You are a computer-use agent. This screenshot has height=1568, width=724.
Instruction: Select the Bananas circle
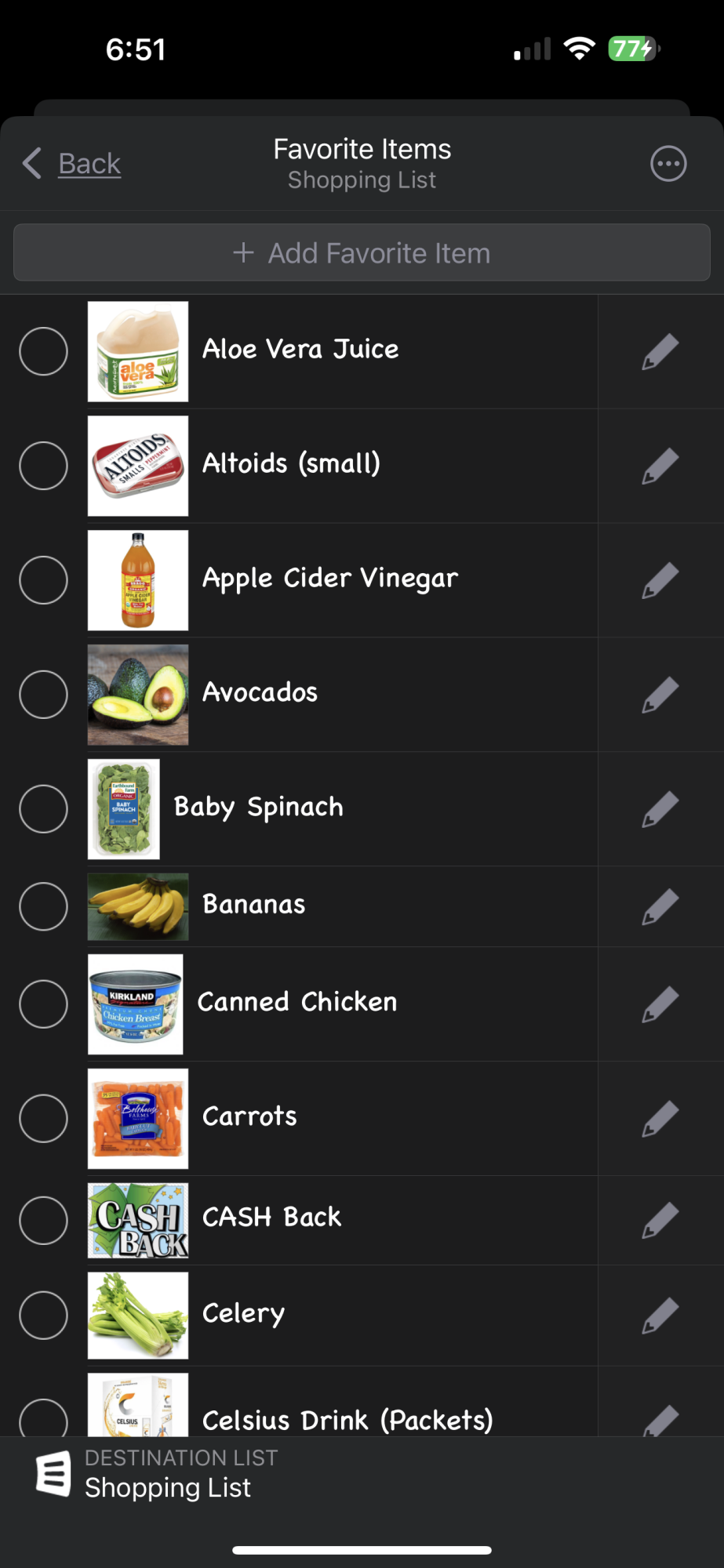(43, 906)
